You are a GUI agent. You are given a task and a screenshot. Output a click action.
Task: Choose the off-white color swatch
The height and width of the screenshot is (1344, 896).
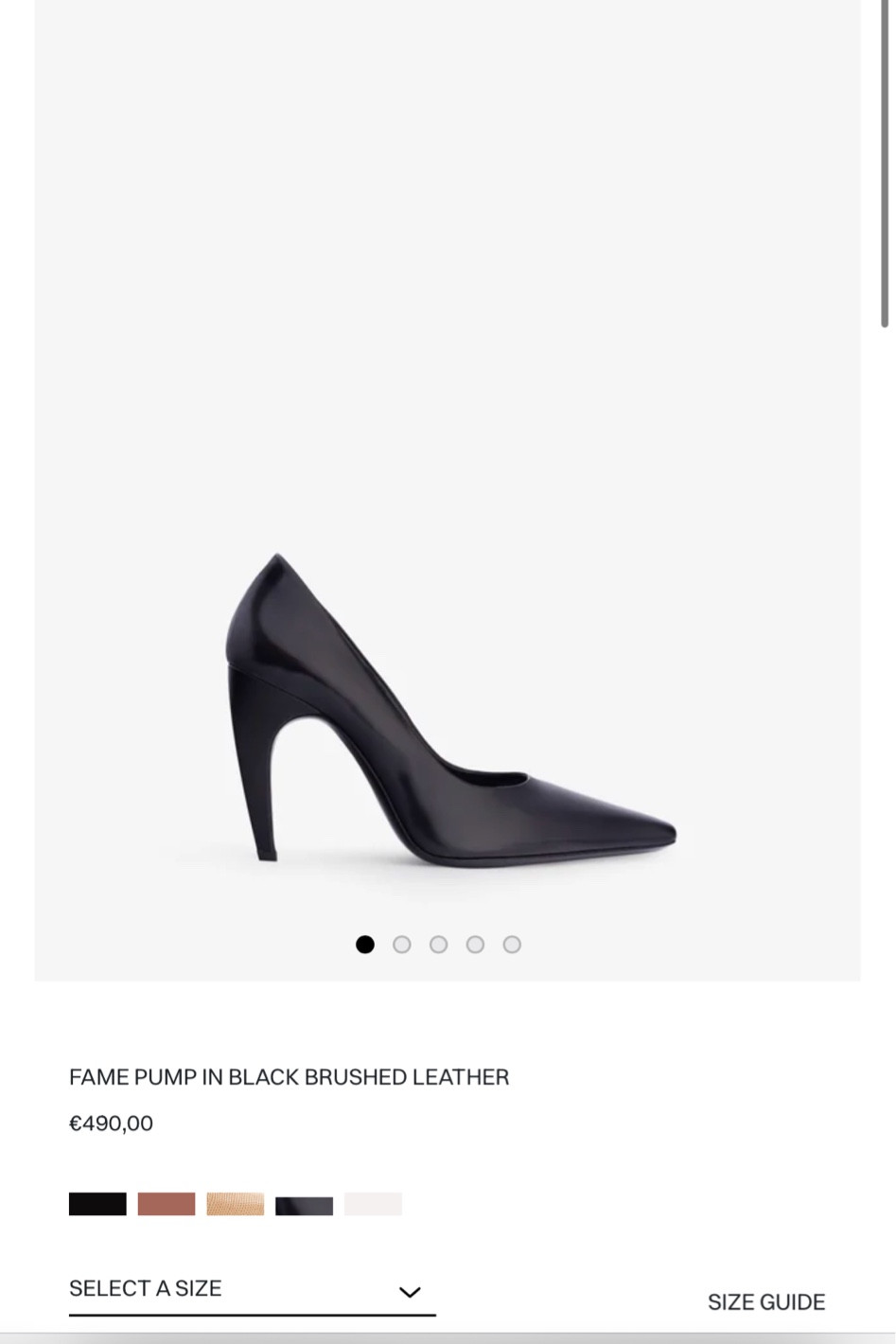click(373, 1204)
